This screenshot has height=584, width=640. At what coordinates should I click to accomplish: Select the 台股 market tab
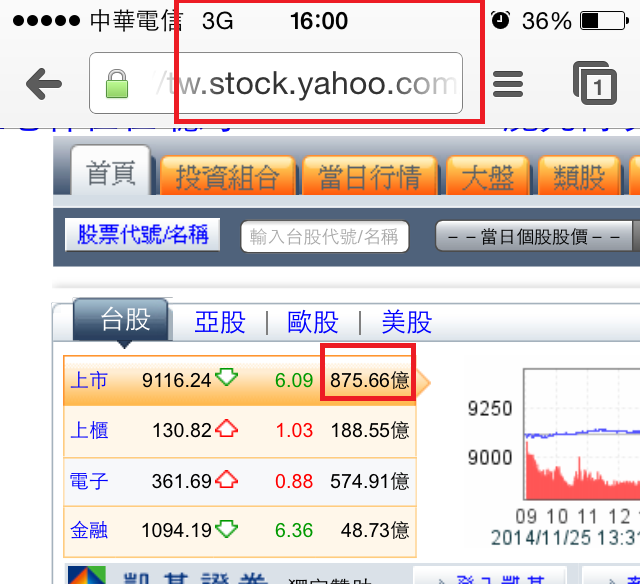point(125,320)
